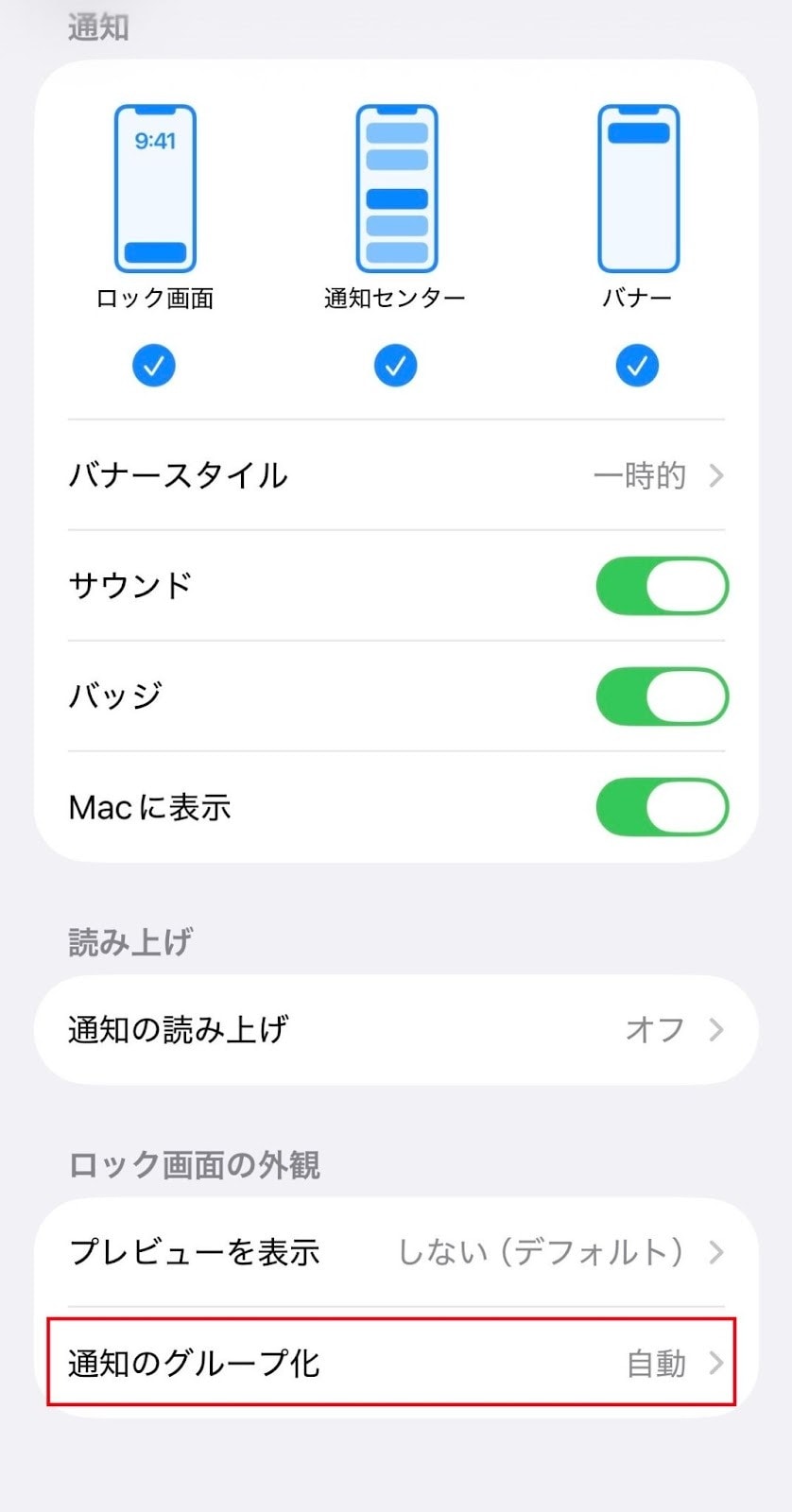Image resolution: width=792 pixels, height=1512 pixels.
Task: Turn off the バッジ switch
Action: (x=663, y=696)
